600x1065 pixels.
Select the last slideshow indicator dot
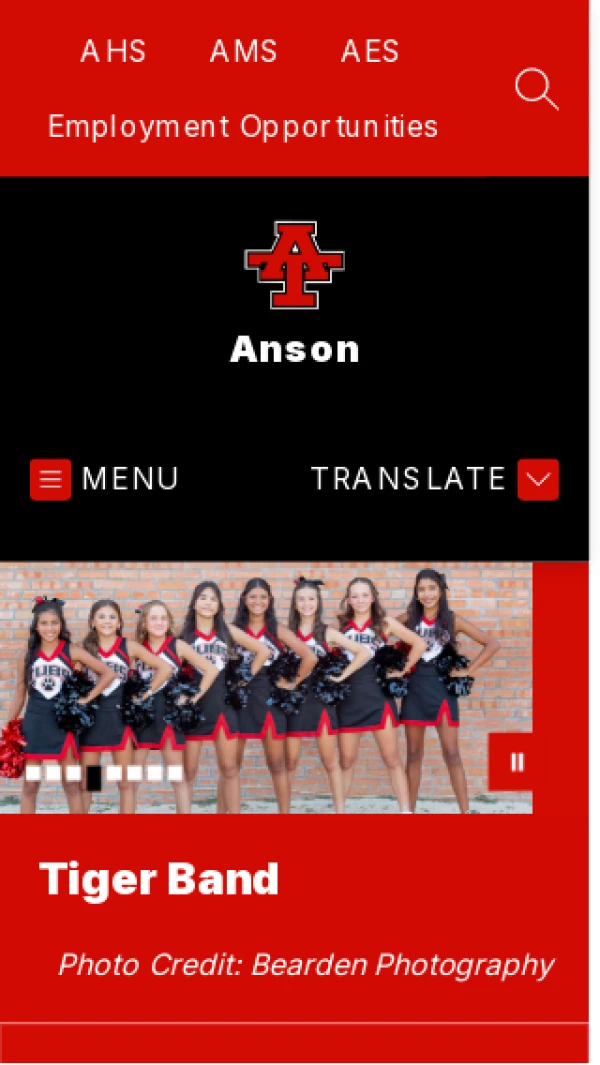[x=175, y=773]
